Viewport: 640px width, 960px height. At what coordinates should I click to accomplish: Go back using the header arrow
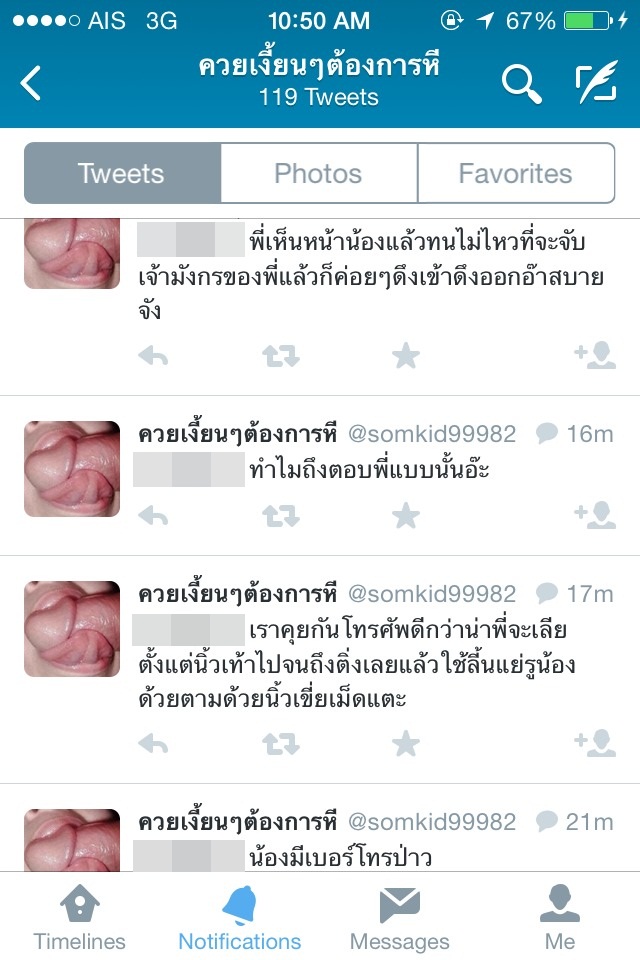[x=32, y=83]
